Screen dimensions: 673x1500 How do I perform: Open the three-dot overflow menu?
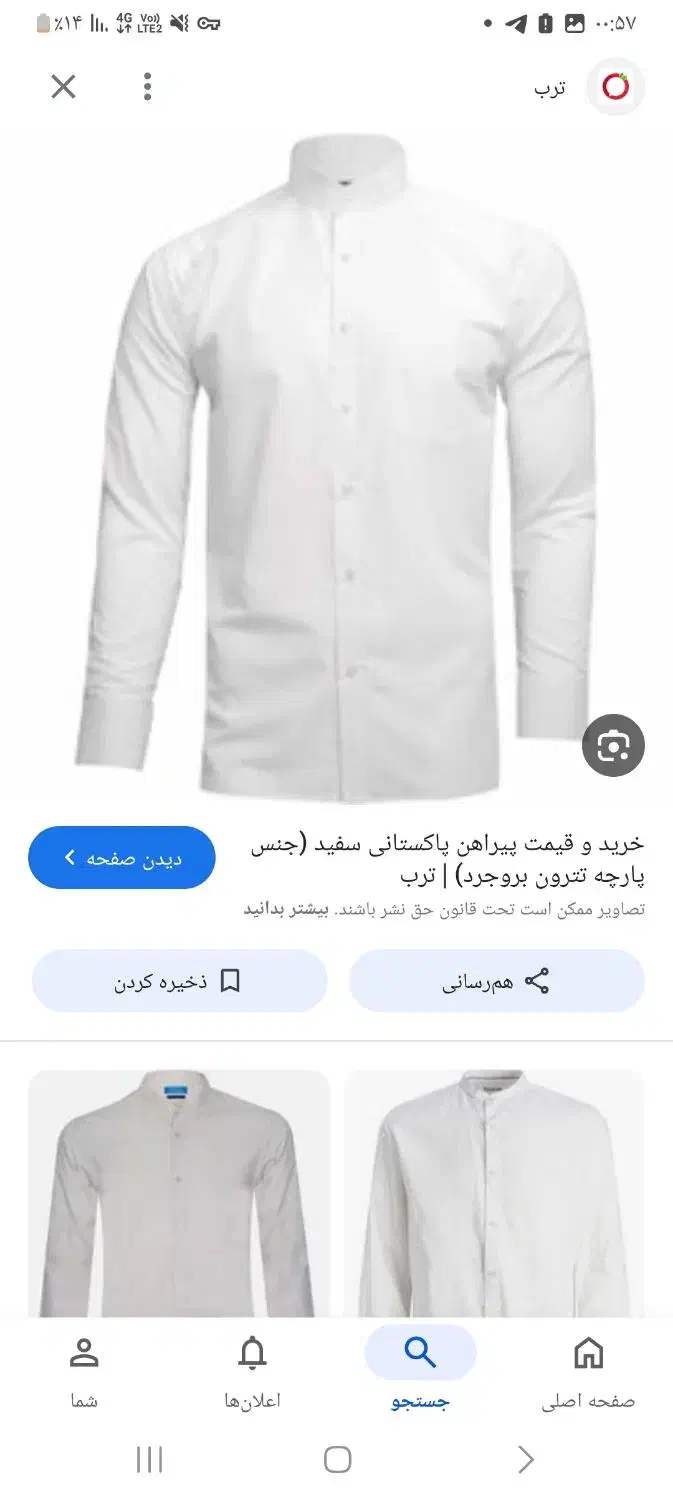coord(147,87)
